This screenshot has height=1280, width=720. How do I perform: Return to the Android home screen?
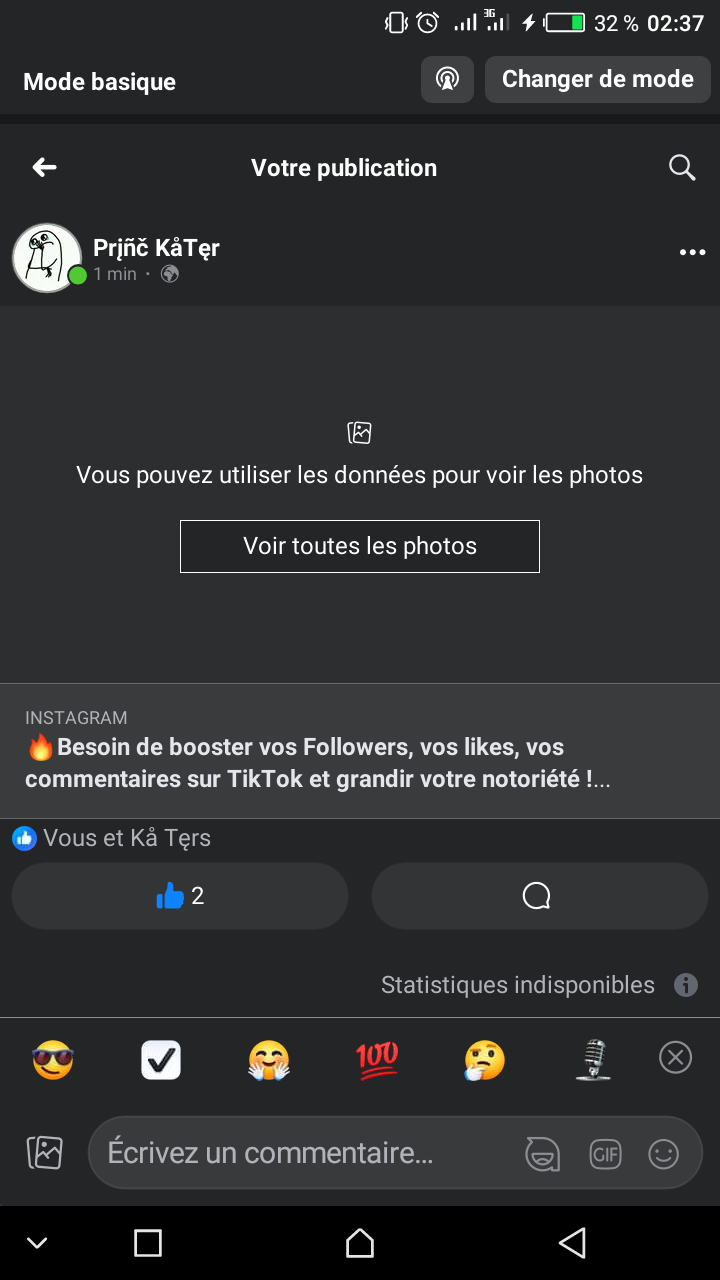click(360, 1243)
